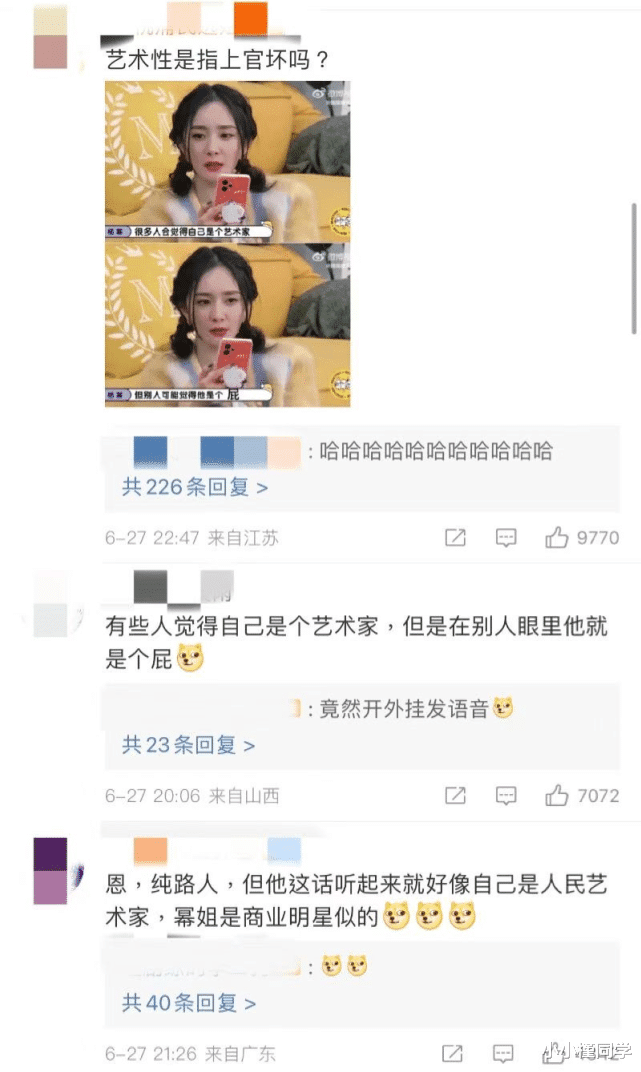Reply to the comment posted at 21:26
Viewport: 641px width, 1072px height.
click(506, 1054)
